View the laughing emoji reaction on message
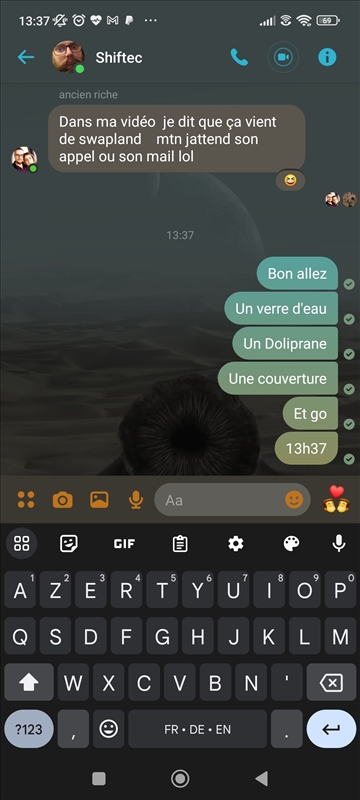Image resolution: width=360 pixels, height=800 pixels. click(291, 181)
